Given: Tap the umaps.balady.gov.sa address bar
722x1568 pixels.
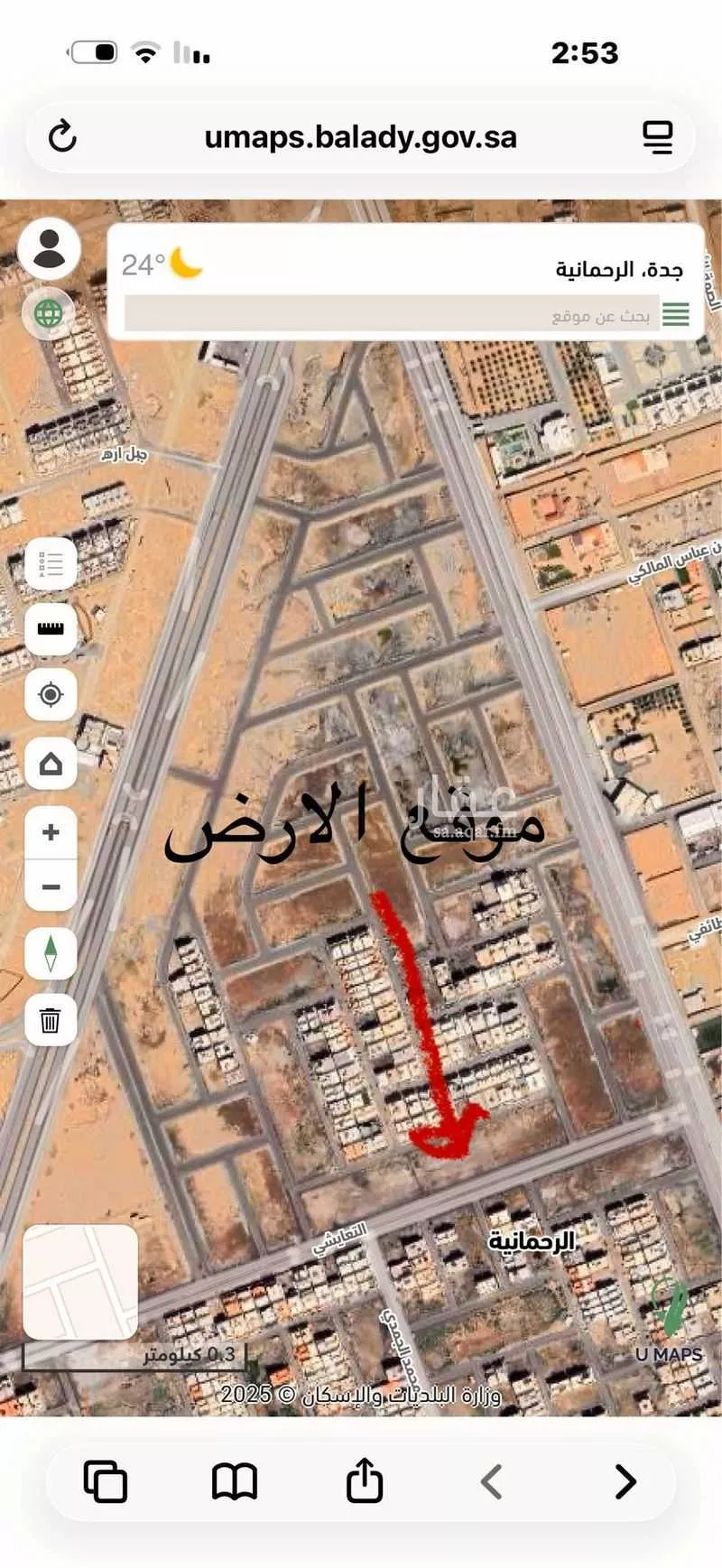Looking at the screenshot, I should click(x=360, y=137).
